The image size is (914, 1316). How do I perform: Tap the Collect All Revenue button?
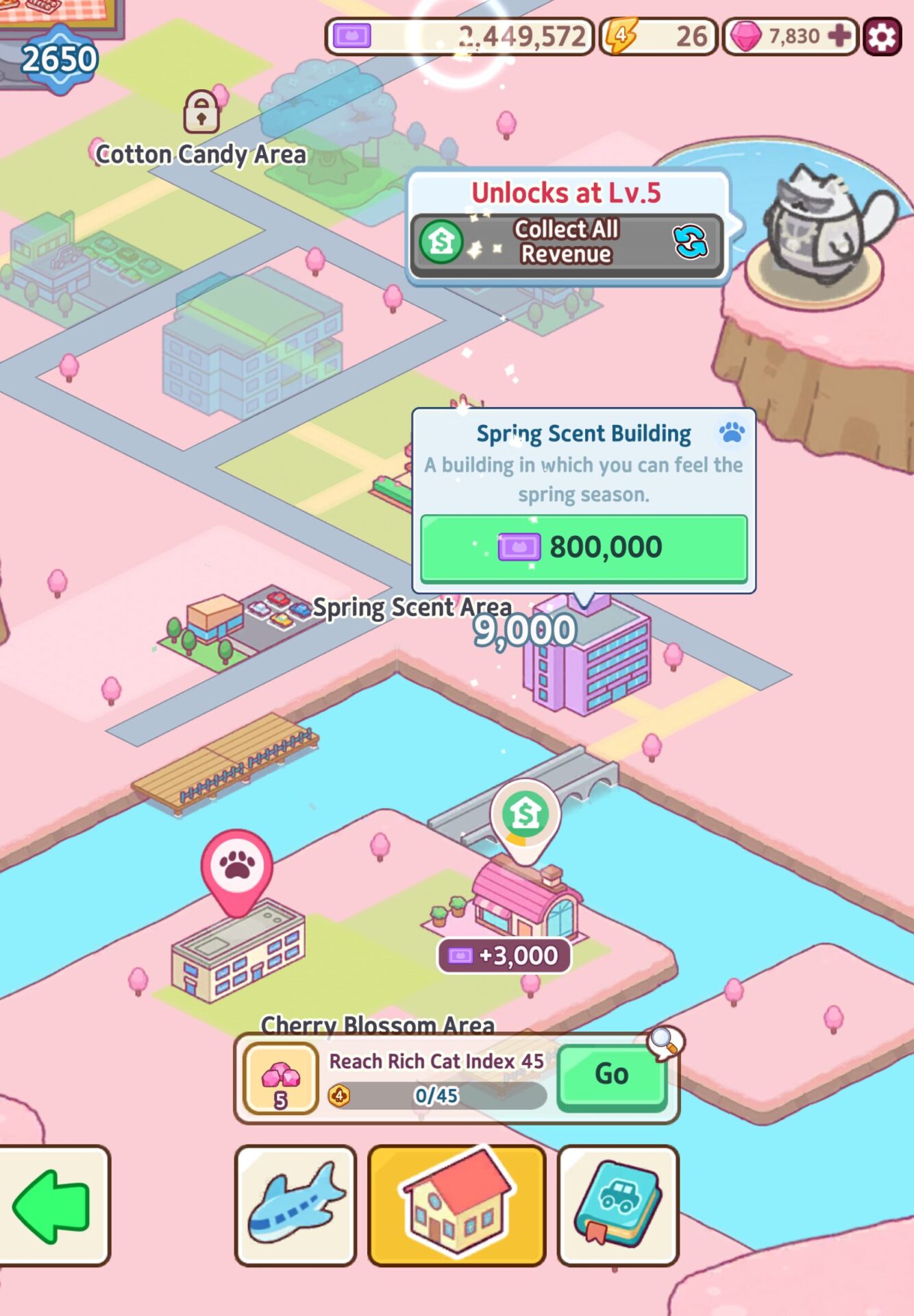567,243
